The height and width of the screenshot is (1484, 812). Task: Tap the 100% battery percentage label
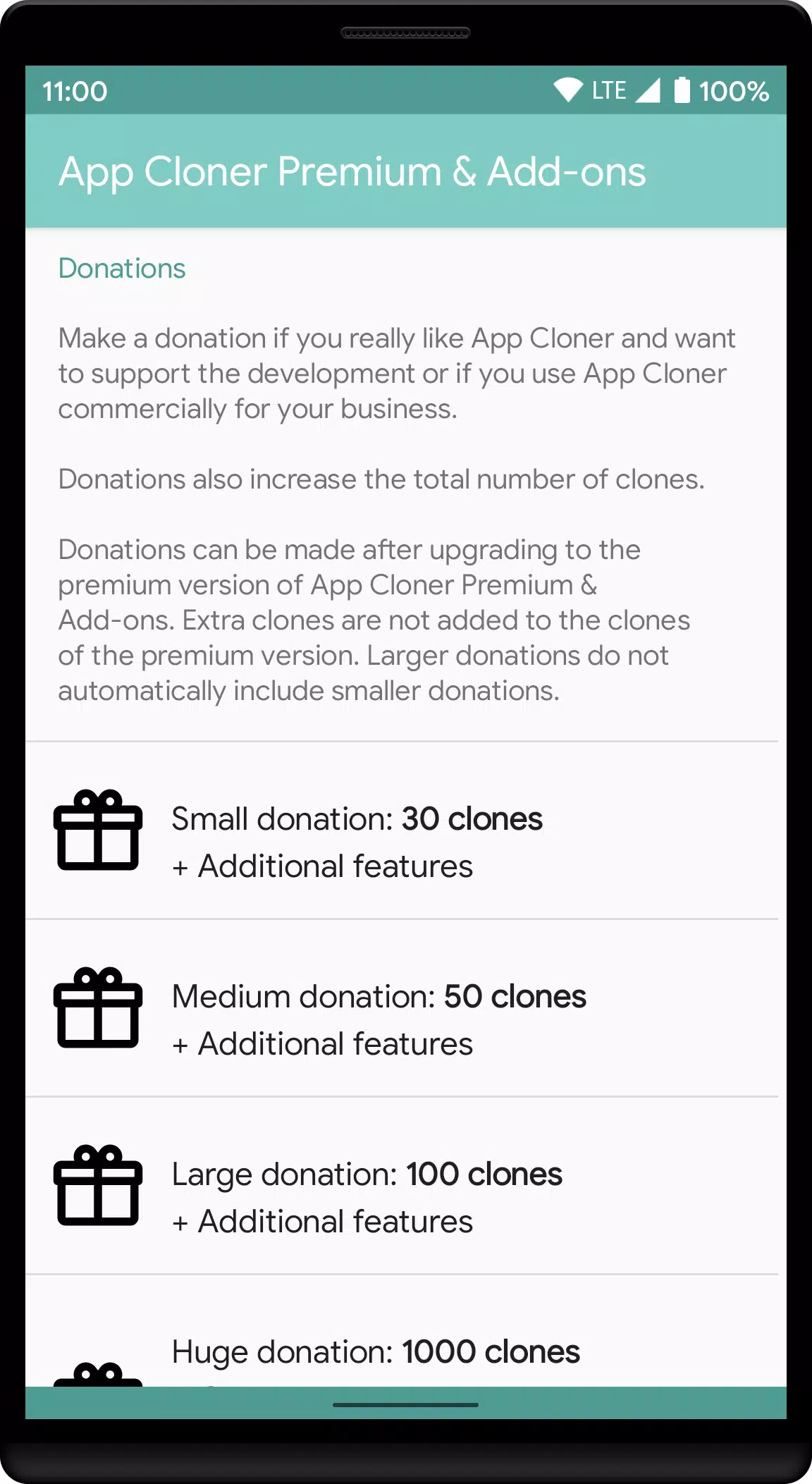click(x=734, y=90)
